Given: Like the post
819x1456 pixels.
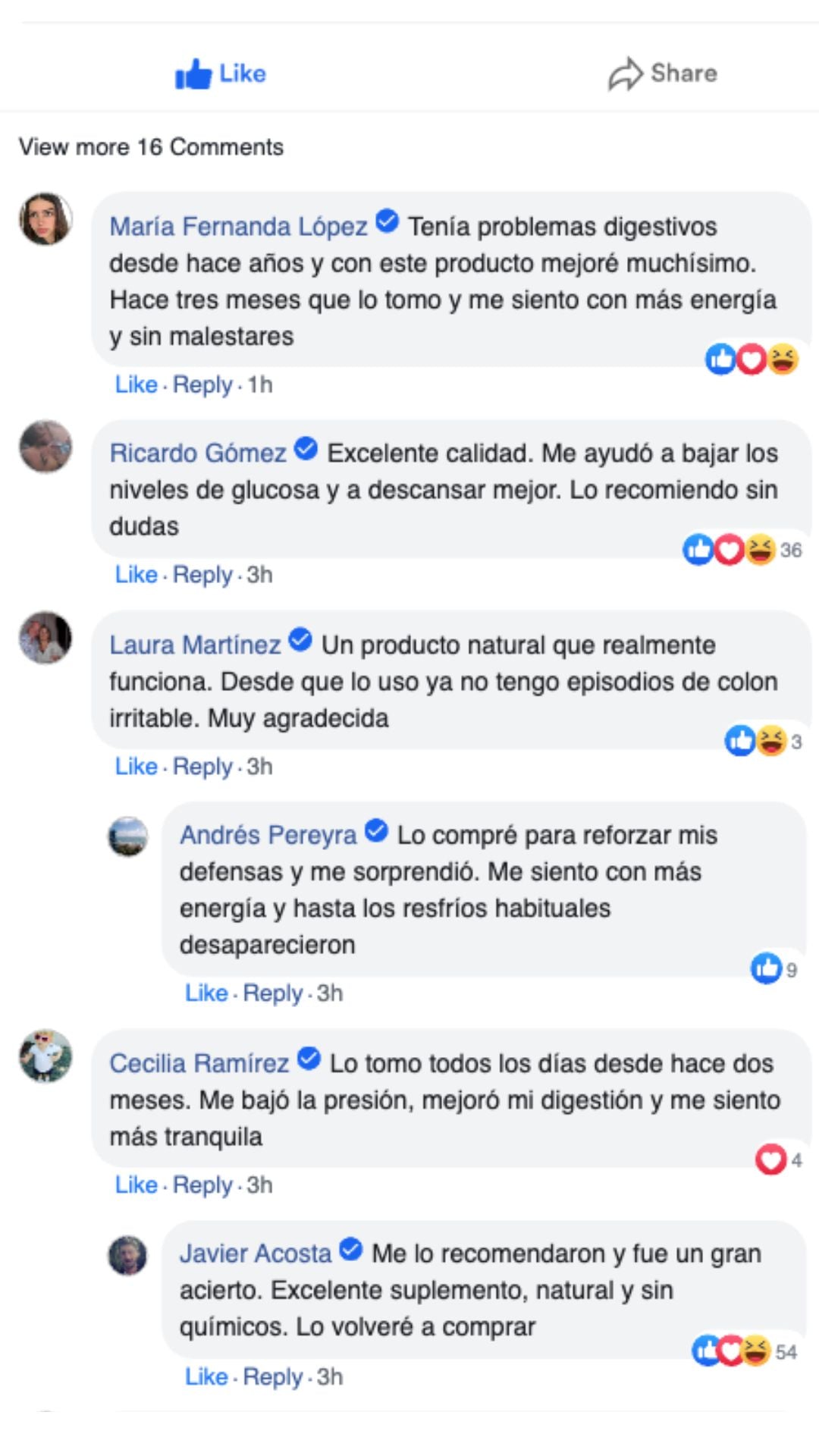Looking at the screenshot, I should (x=221, y=74).
